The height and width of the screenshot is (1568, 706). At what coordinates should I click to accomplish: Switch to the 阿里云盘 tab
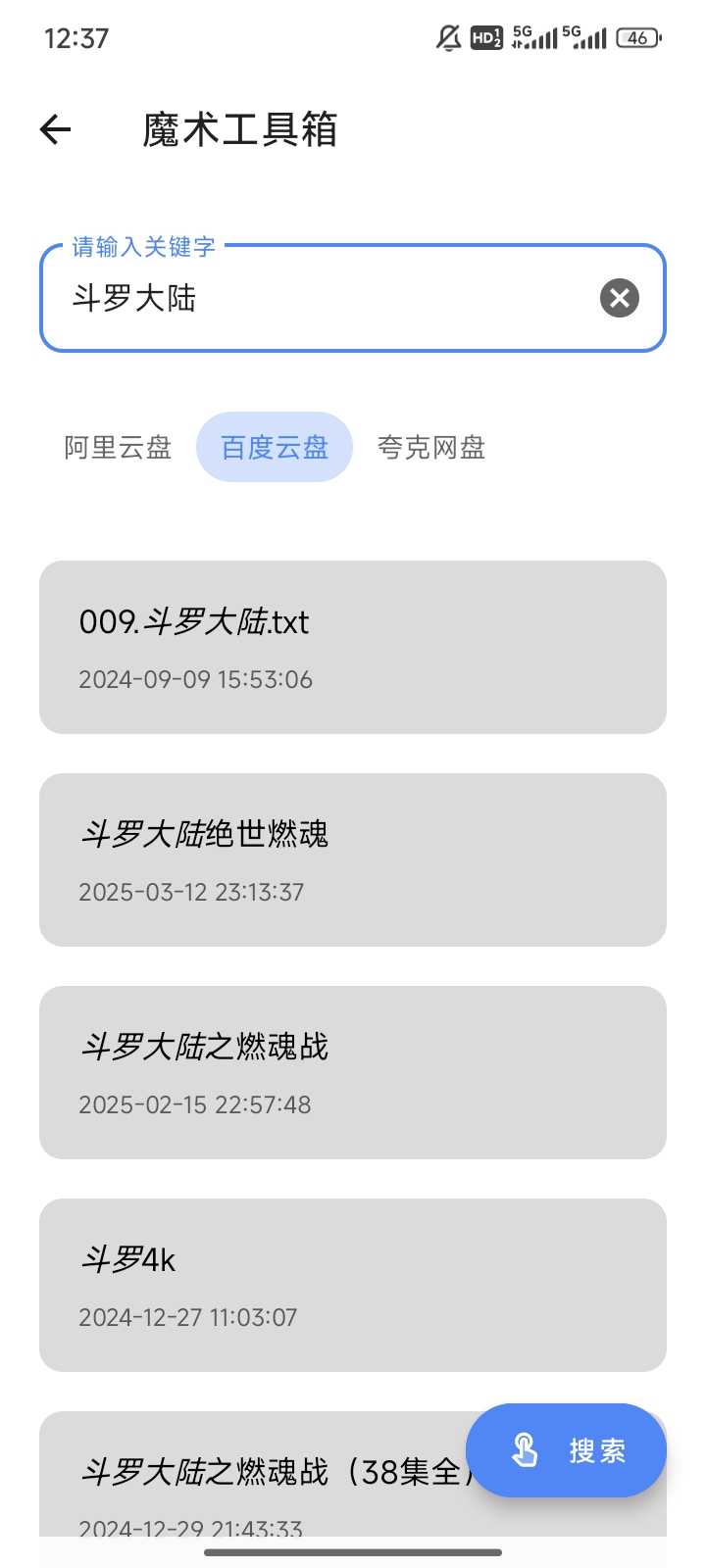coord(118,448)
